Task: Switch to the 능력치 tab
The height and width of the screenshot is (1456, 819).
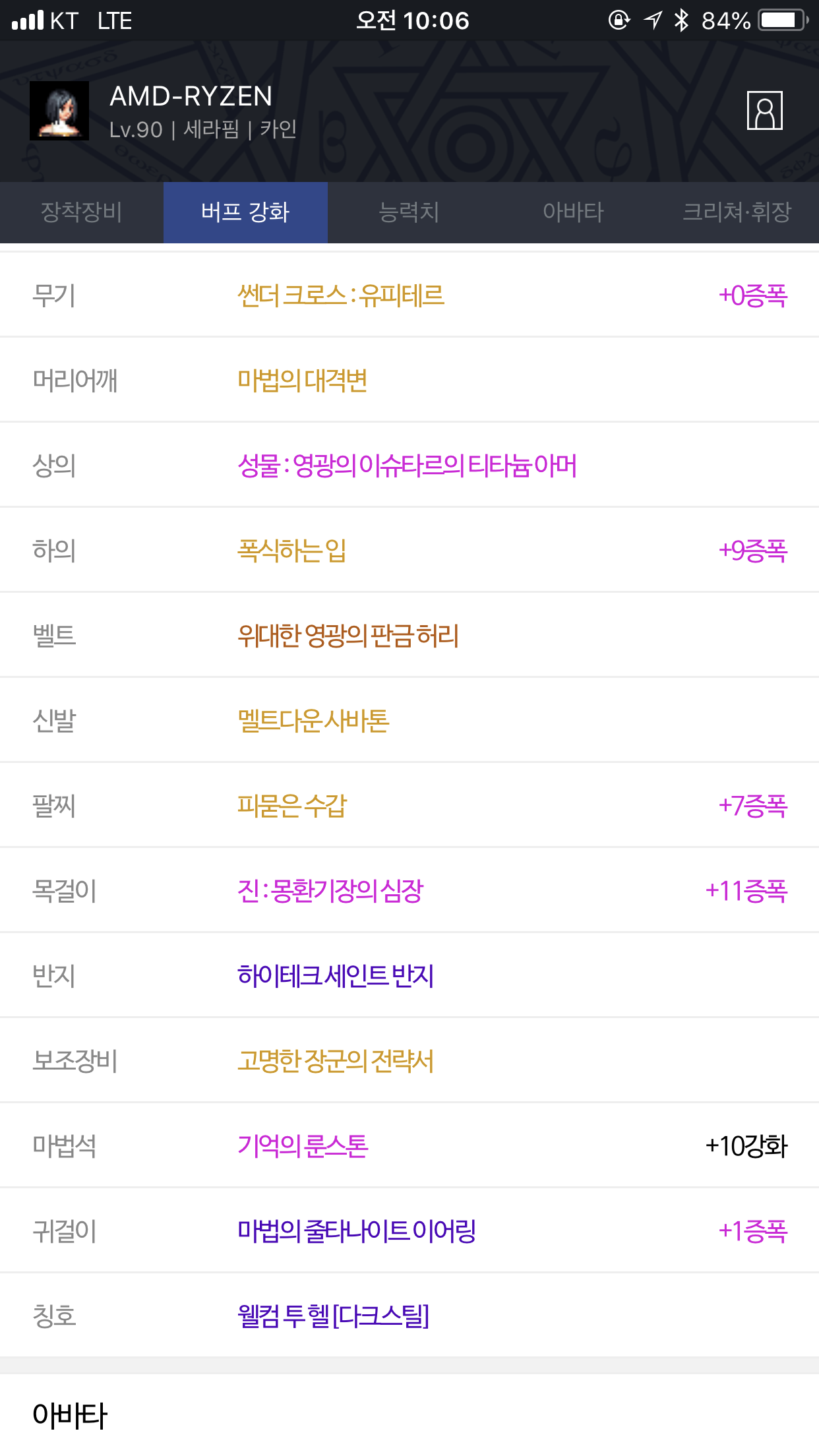Action: (409, 212)
